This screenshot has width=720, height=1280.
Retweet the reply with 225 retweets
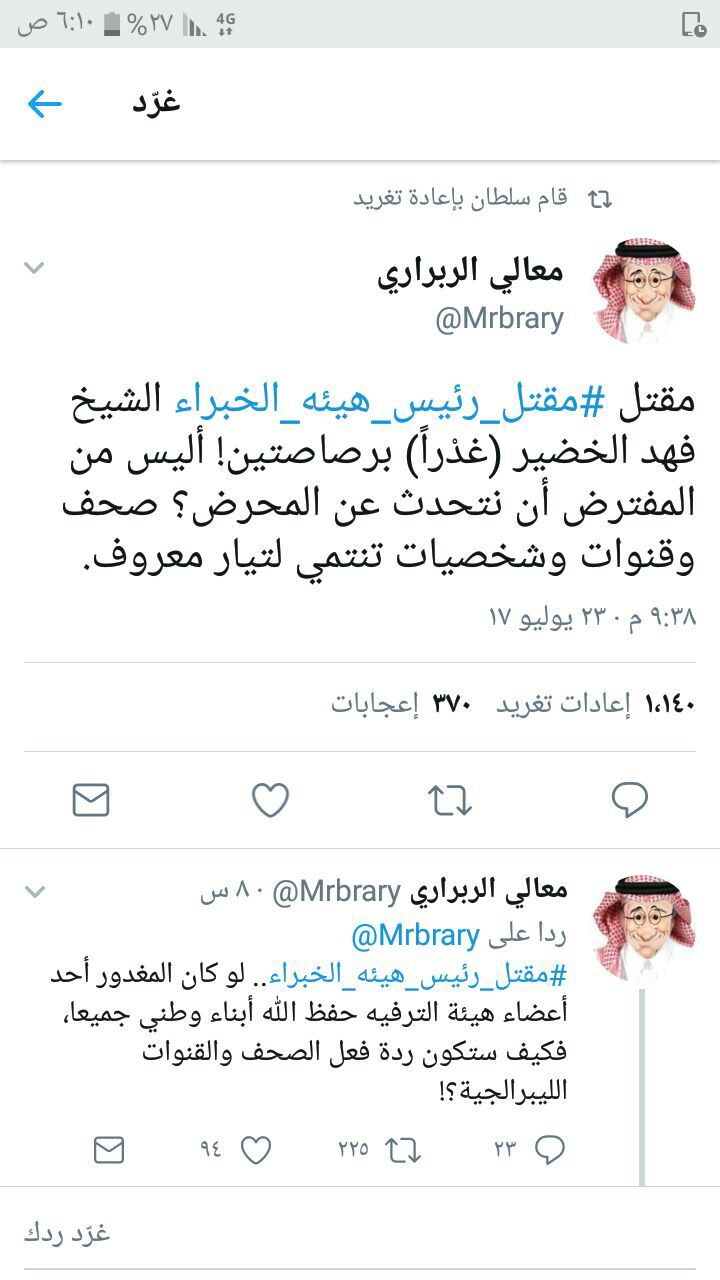402,1150
